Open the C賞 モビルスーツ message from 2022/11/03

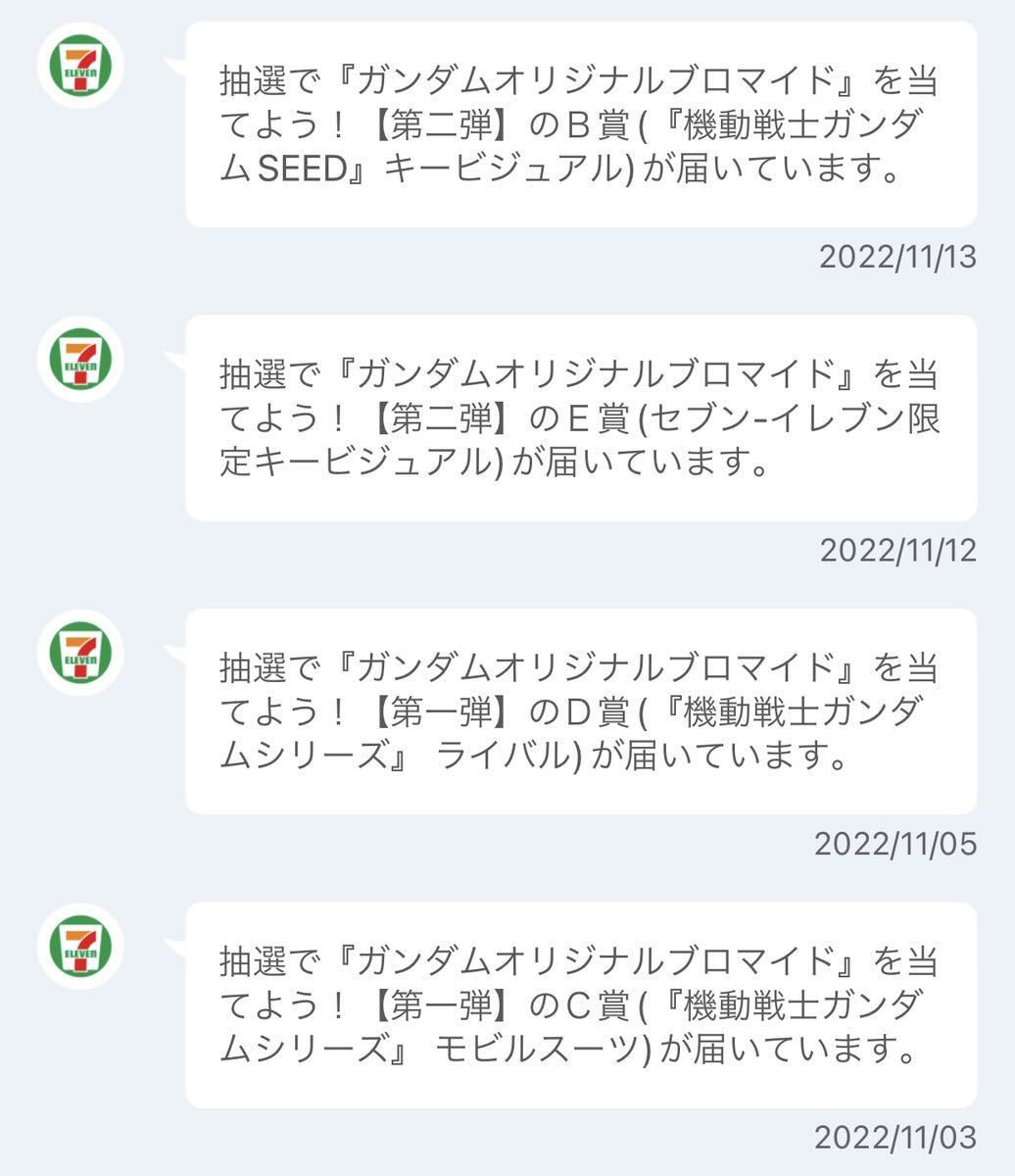click(x=580, y=1005)
